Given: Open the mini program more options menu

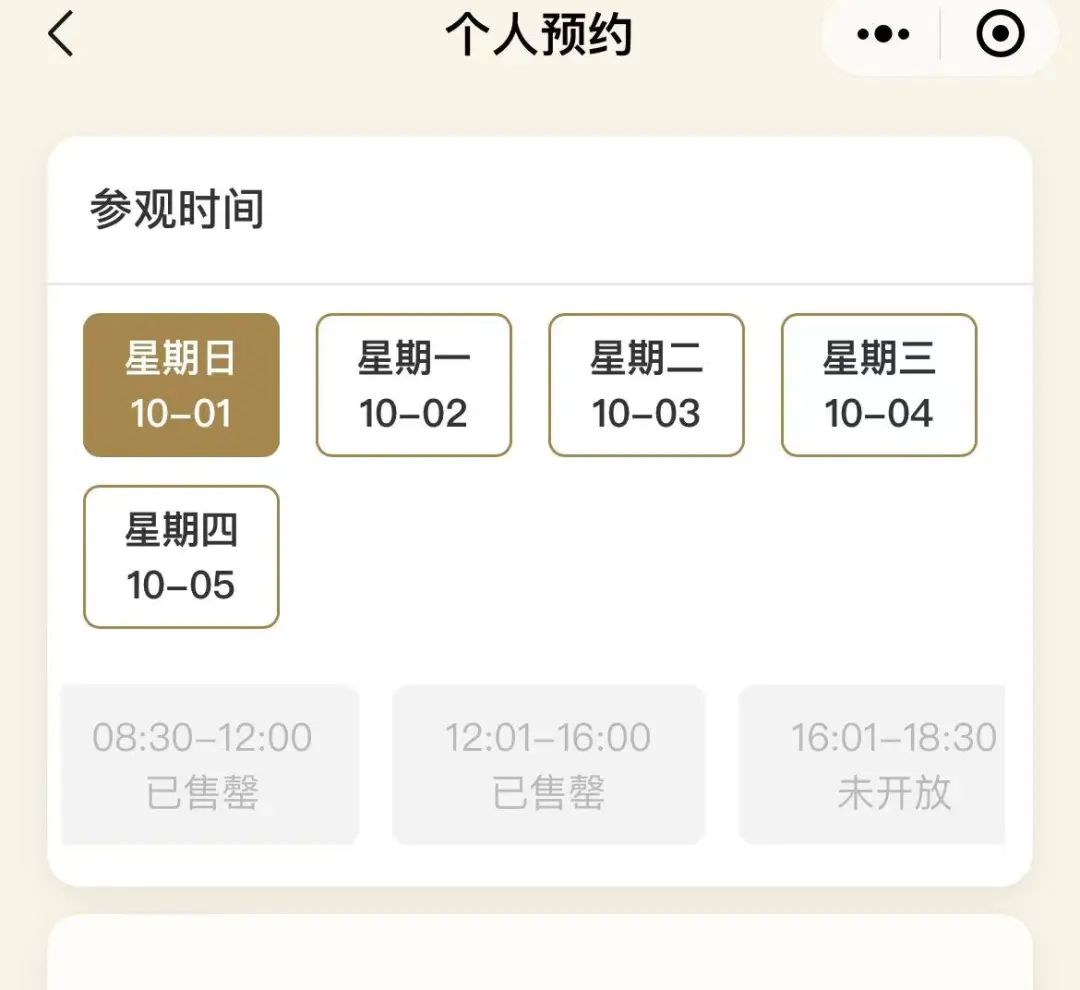Looking at the screenshot, I should 884,36.
